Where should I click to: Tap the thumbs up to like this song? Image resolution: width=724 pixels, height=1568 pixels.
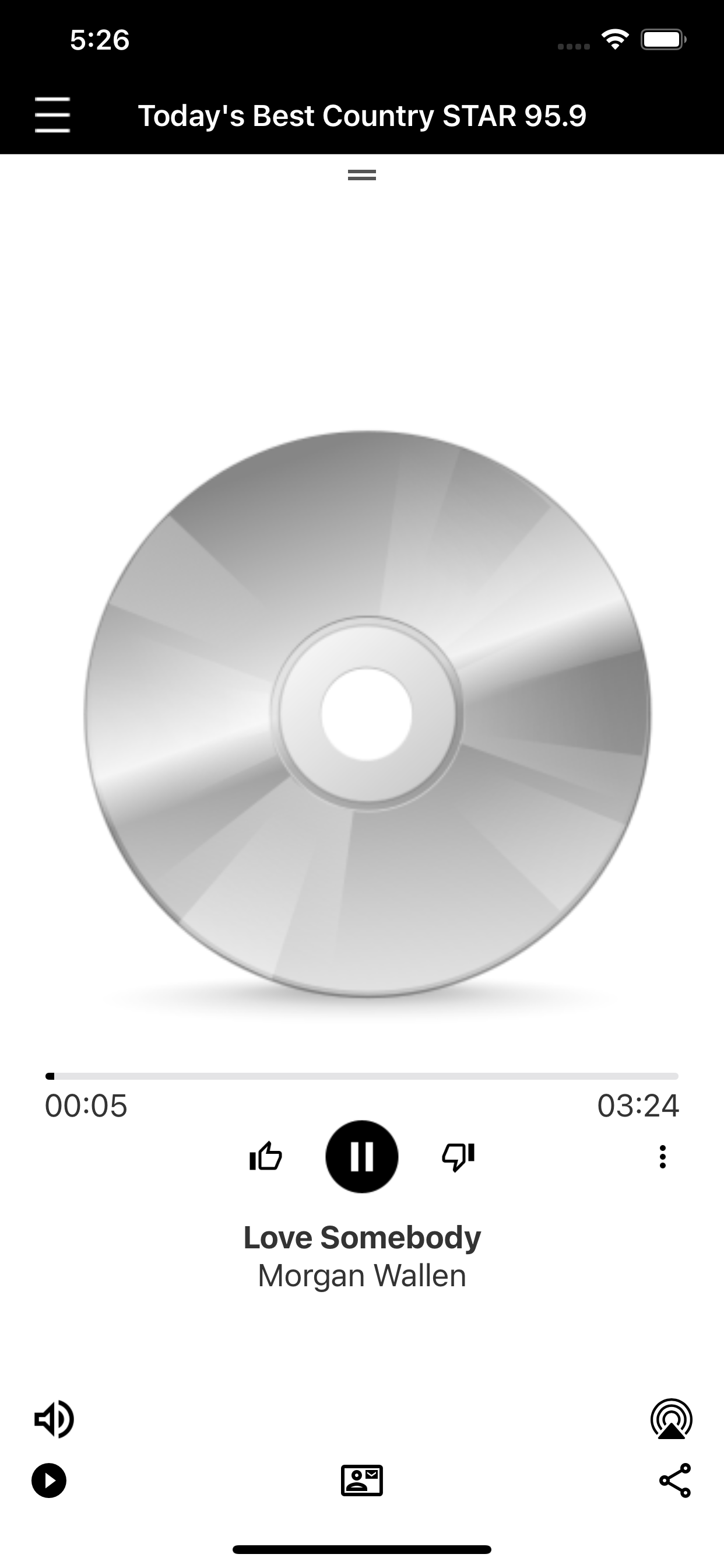[x=265, y=1157]
